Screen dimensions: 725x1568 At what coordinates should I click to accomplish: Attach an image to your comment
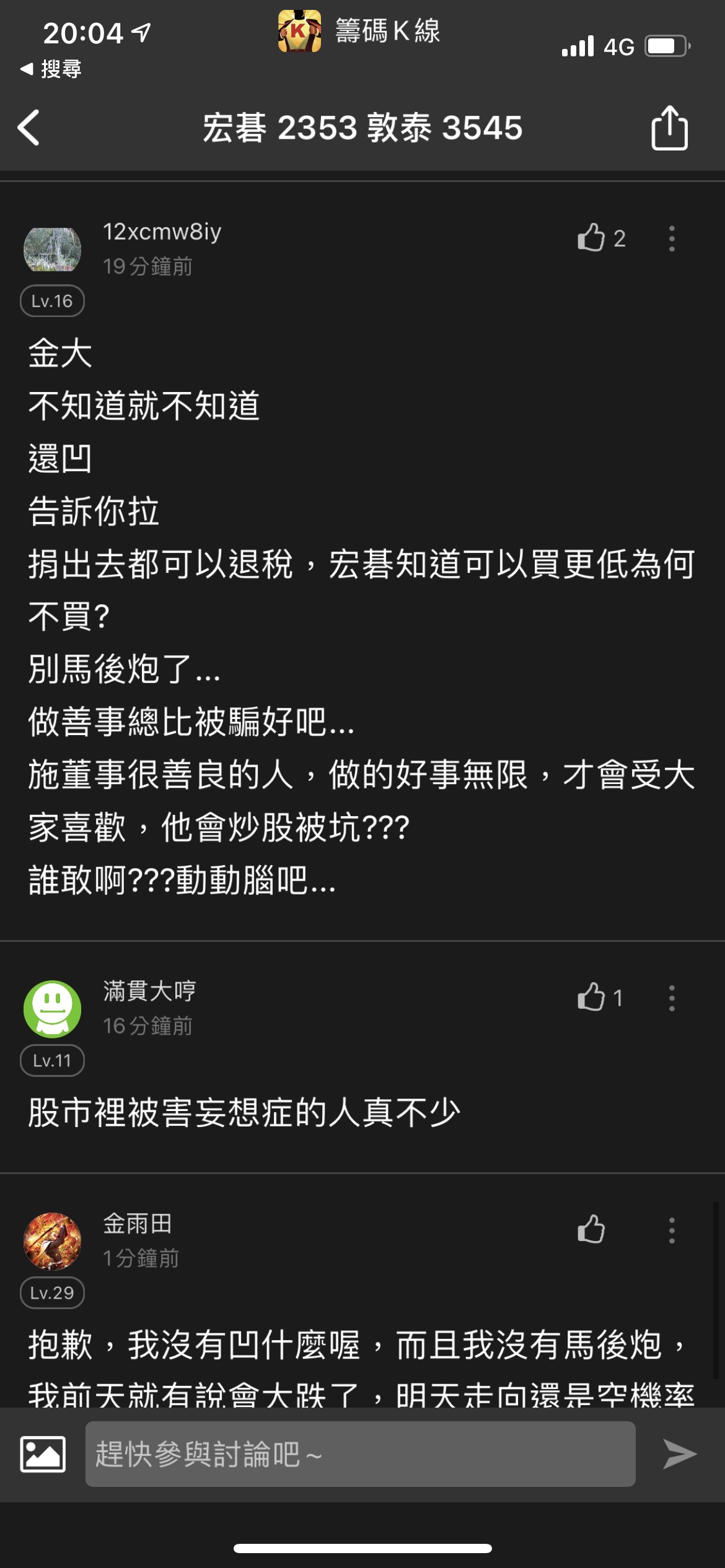pos(43,1453)
